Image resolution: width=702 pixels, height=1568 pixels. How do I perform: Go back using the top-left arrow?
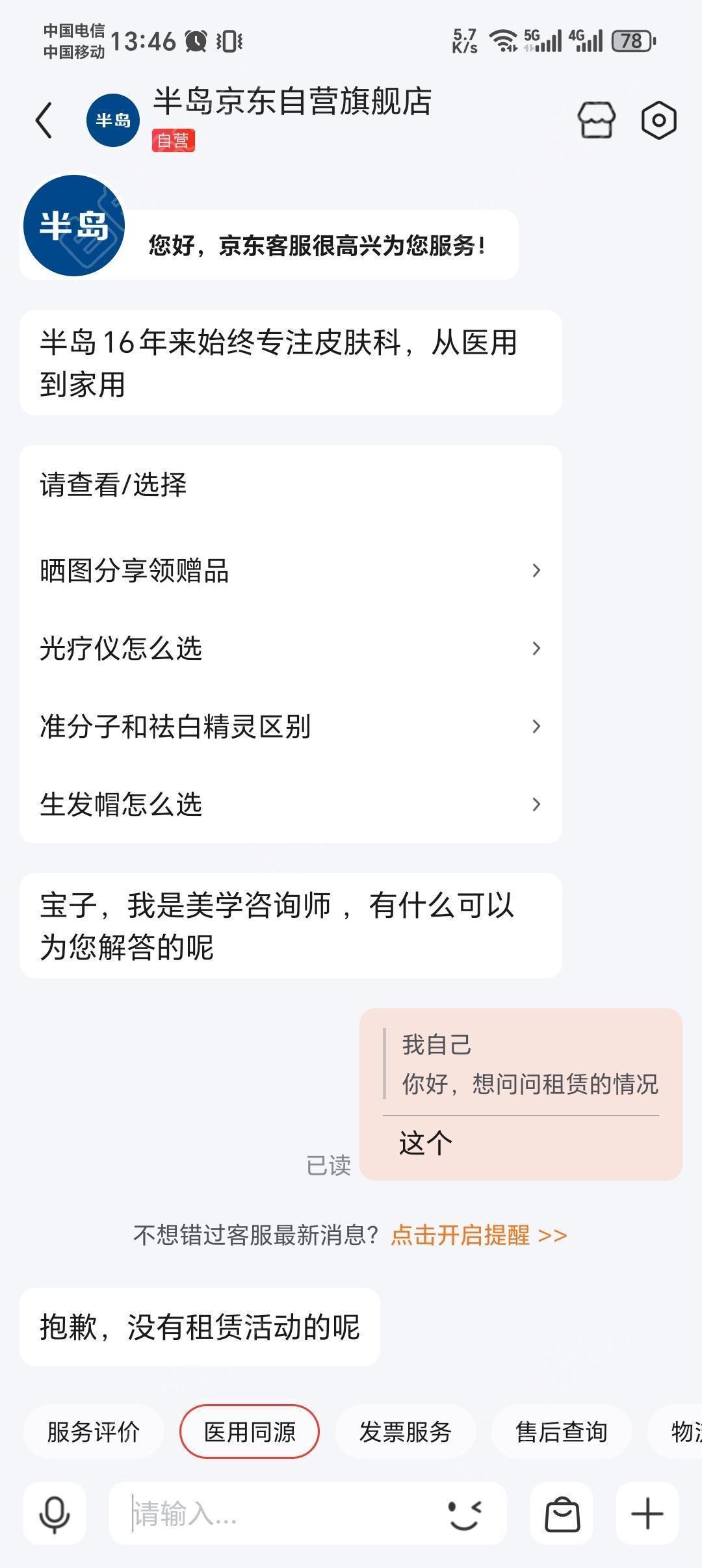click(x=44, y=120)
